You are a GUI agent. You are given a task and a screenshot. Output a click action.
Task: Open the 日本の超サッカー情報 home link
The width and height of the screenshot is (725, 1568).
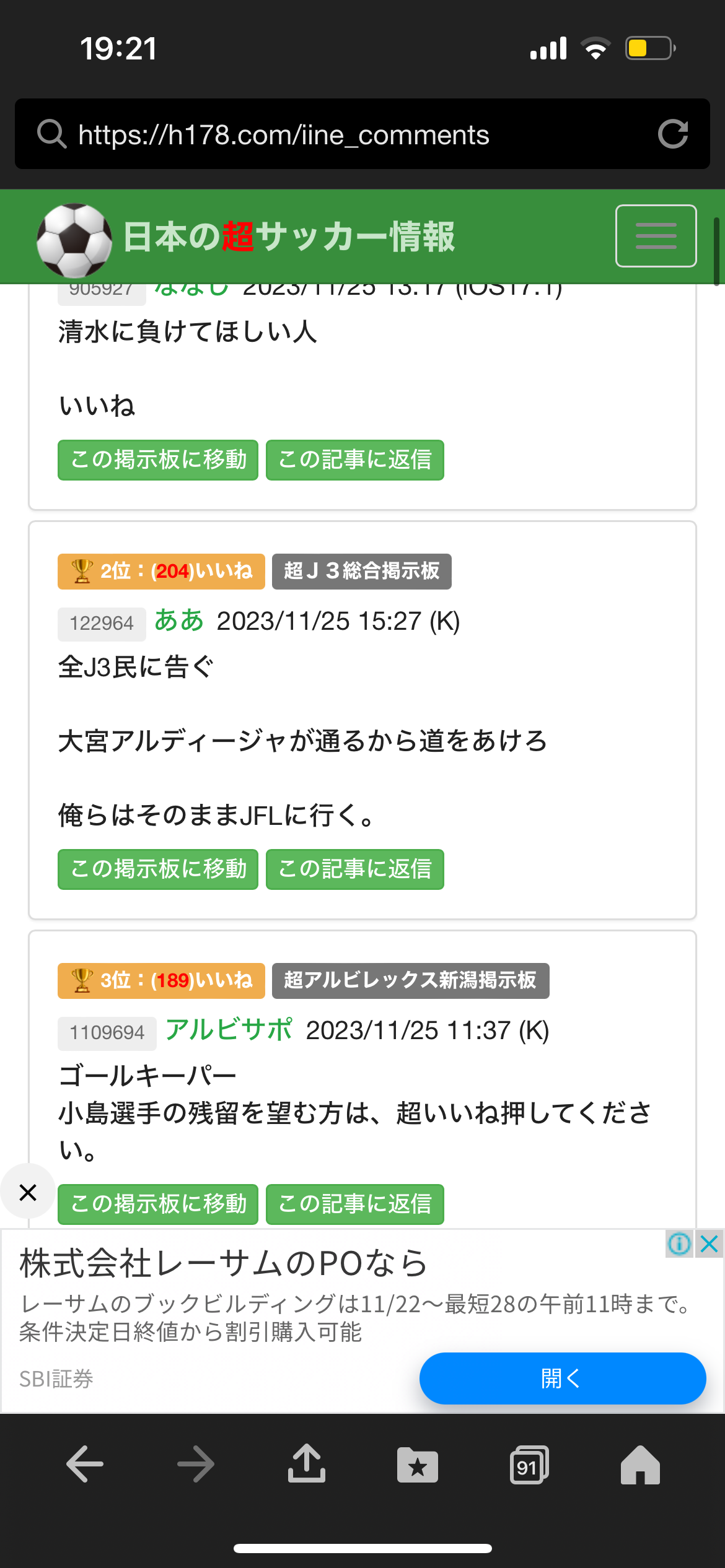tap(246, 238)
